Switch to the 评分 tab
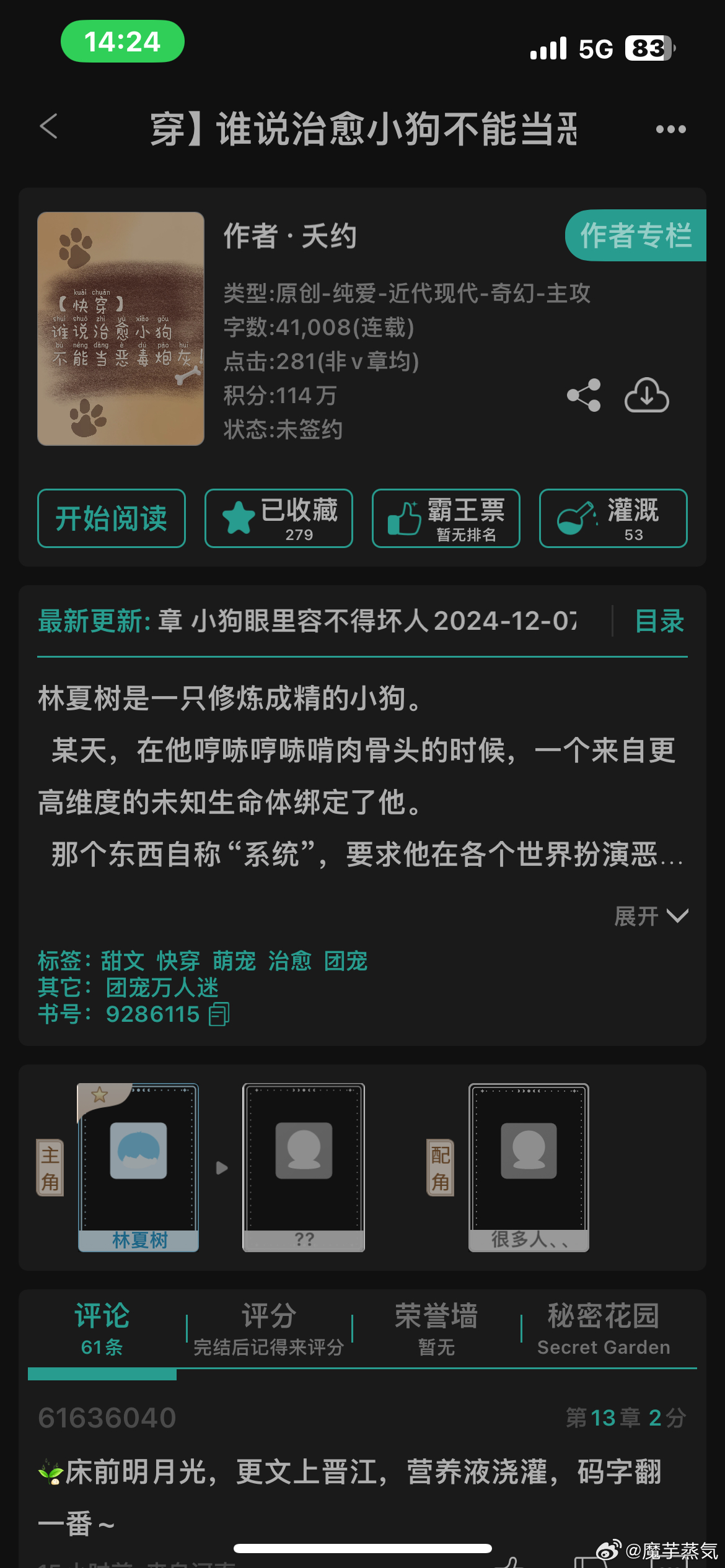 click(x=269, y=1329)
